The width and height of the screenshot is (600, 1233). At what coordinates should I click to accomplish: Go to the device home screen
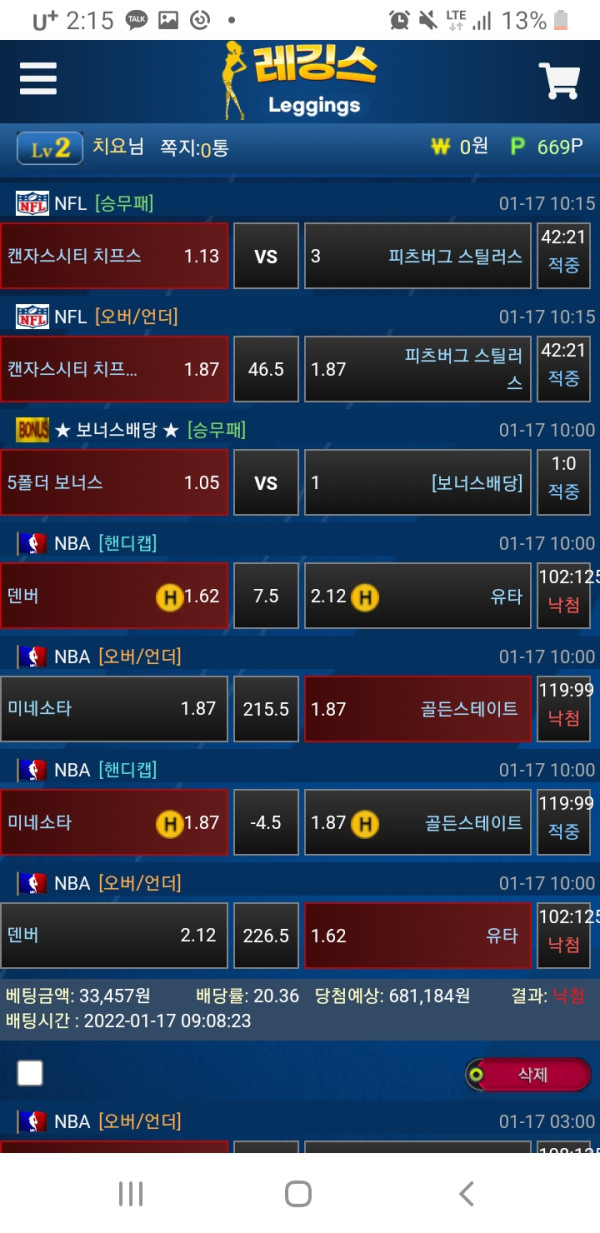coord(298,1193)
